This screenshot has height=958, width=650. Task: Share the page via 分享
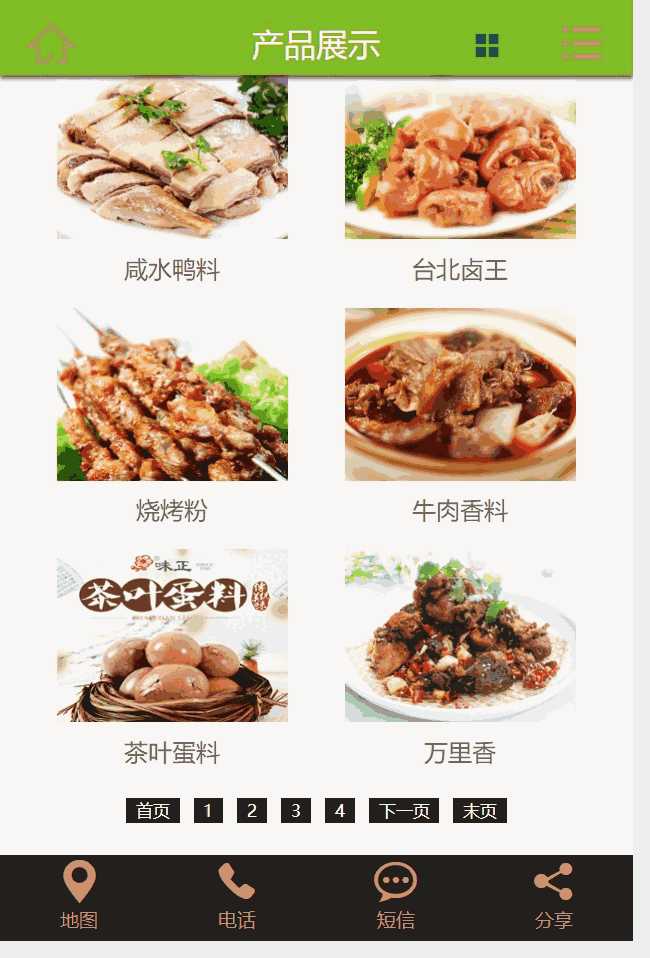(553, 897)
